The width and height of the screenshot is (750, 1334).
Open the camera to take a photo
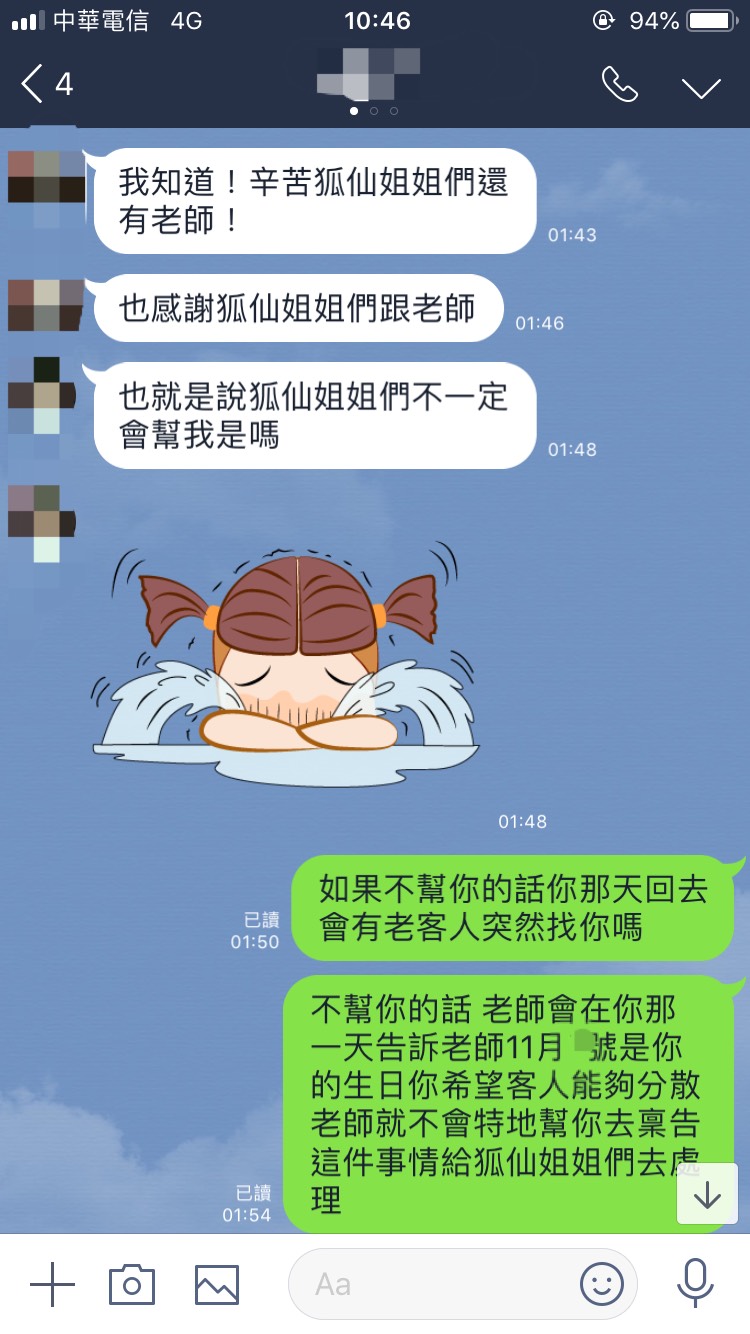(x=132, y=1283)
